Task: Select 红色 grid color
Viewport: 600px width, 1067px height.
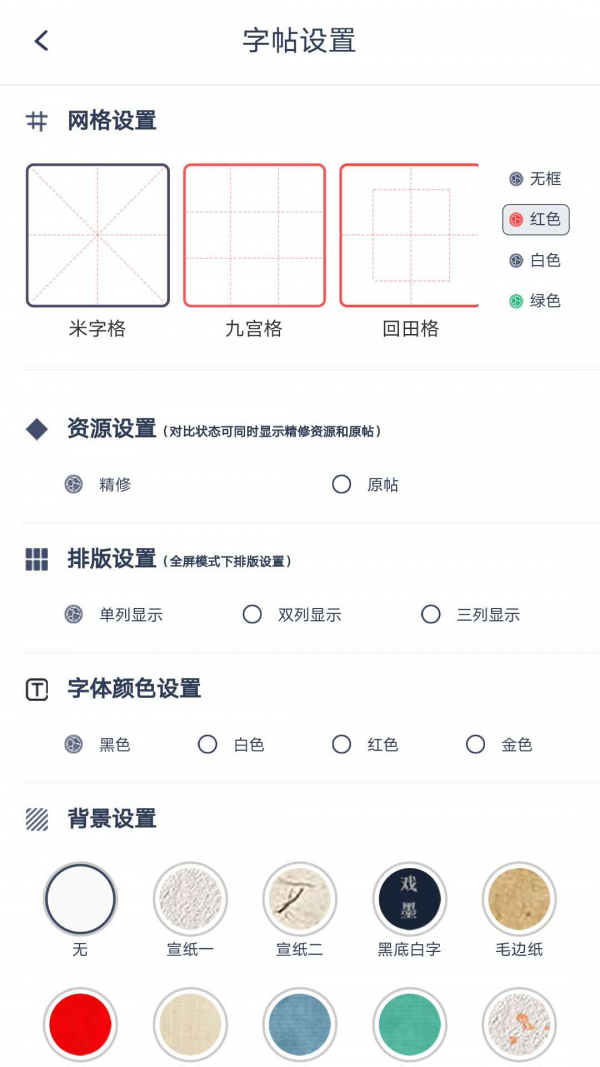Action: [x=536, y=219]
